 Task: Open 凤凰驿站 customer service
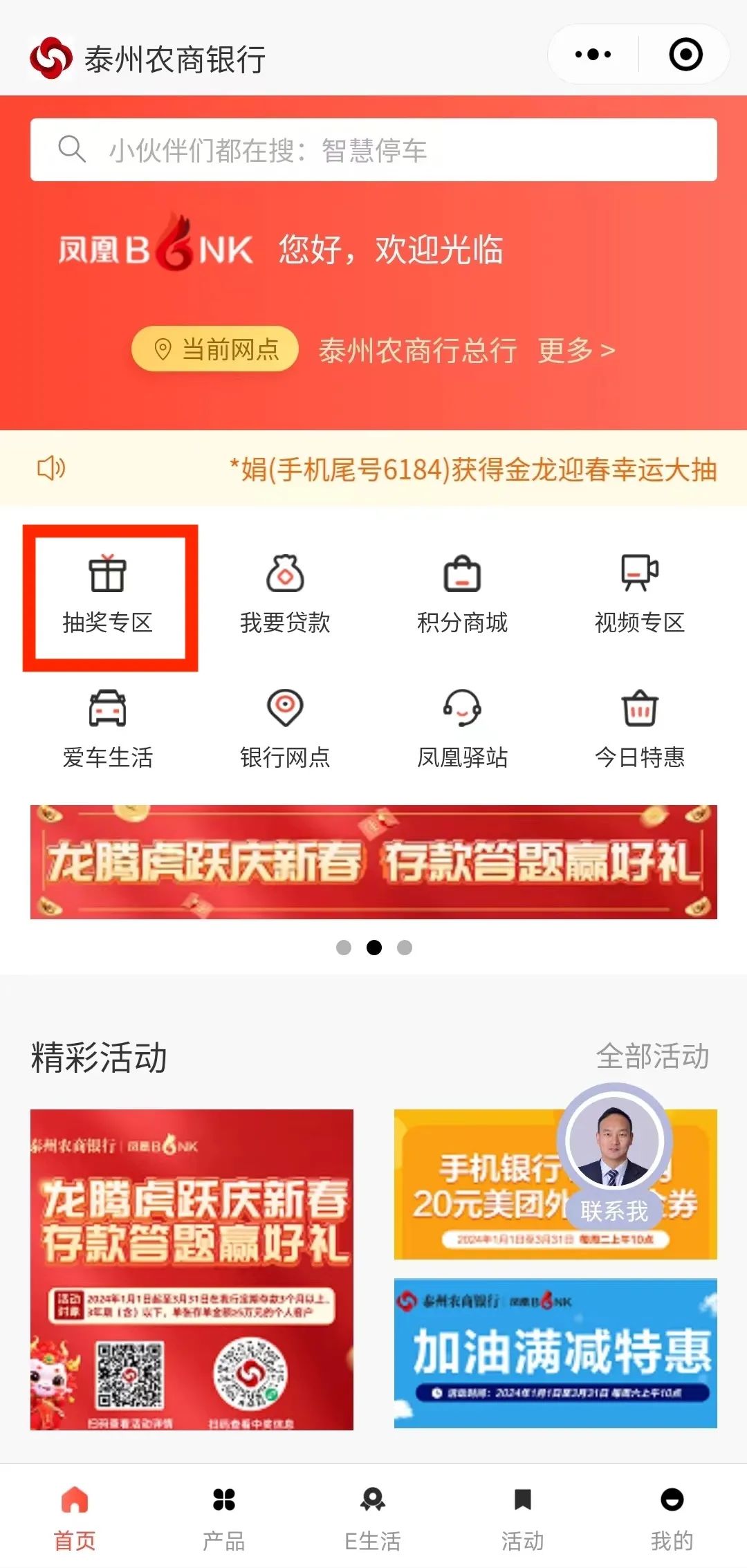point(462,729)
